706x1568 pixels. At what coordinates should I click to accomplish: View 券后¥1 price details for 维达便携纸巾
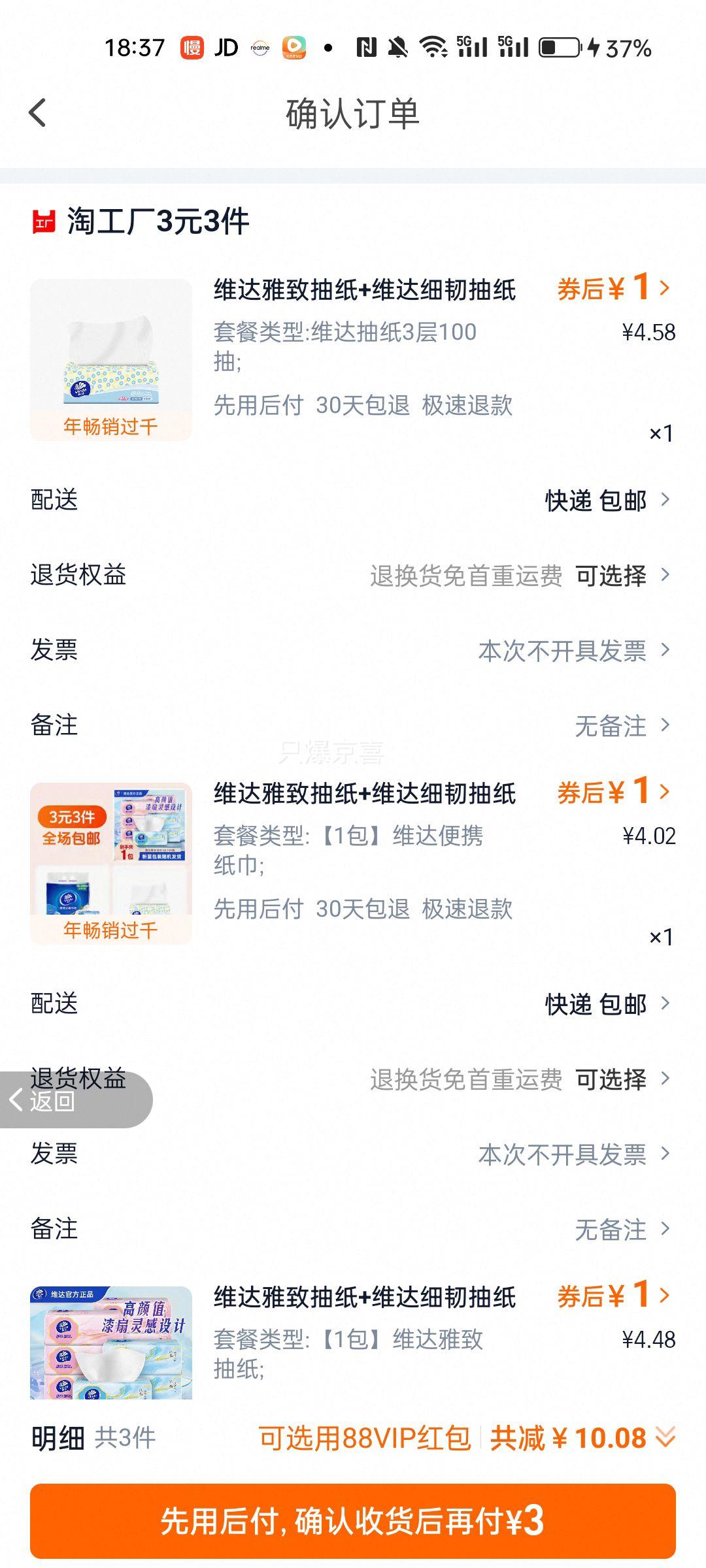point(613,792)
